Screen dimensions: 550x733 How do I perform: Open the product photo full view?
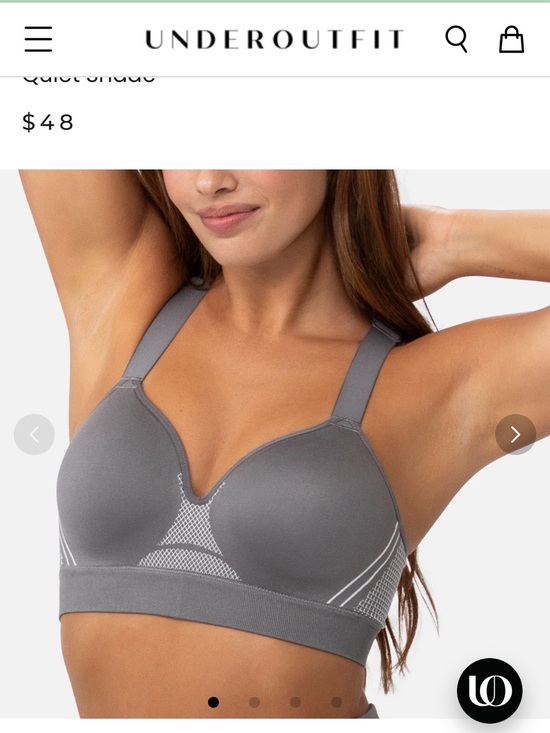[275, 444]
